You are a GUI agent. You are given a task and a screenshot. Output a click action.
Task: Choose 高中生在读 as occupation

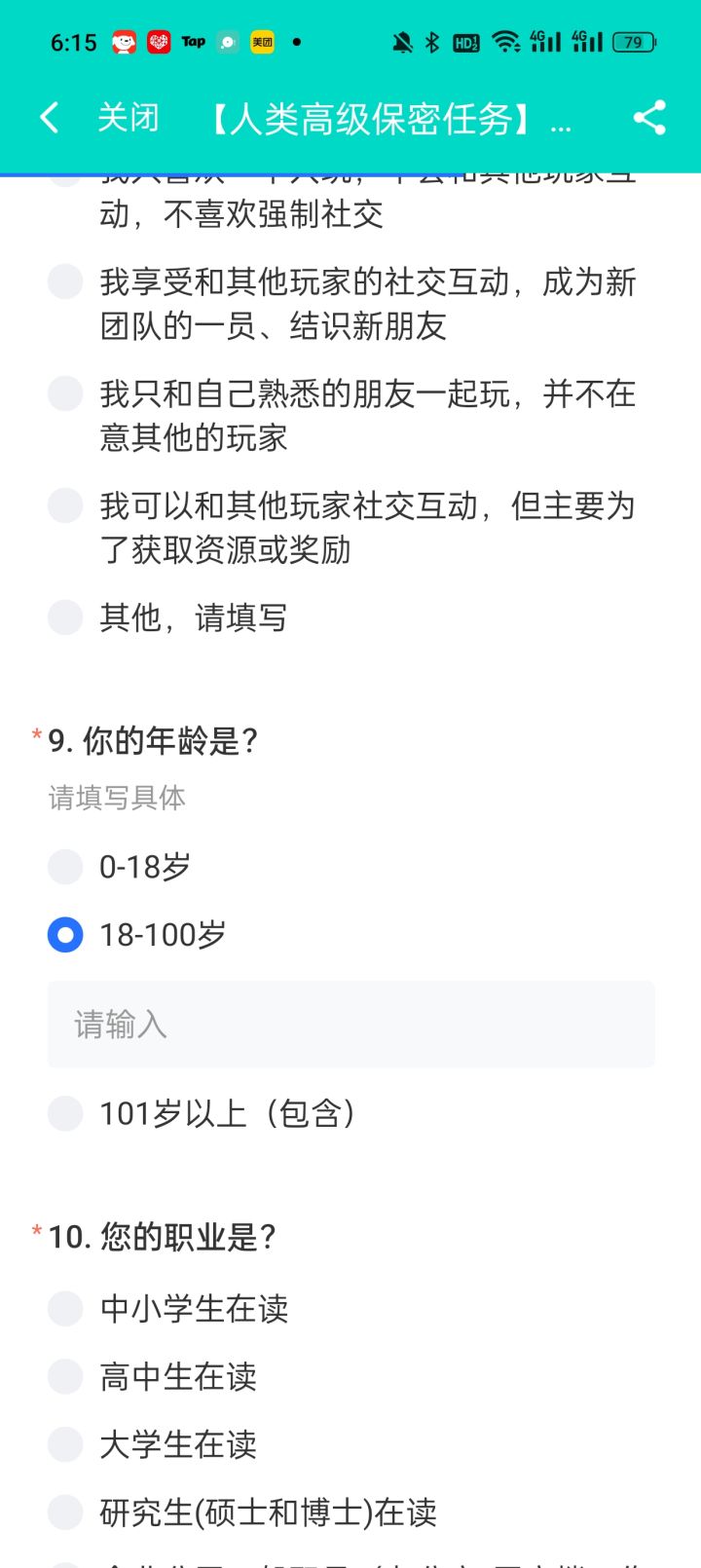click(x=65, y=1376)
